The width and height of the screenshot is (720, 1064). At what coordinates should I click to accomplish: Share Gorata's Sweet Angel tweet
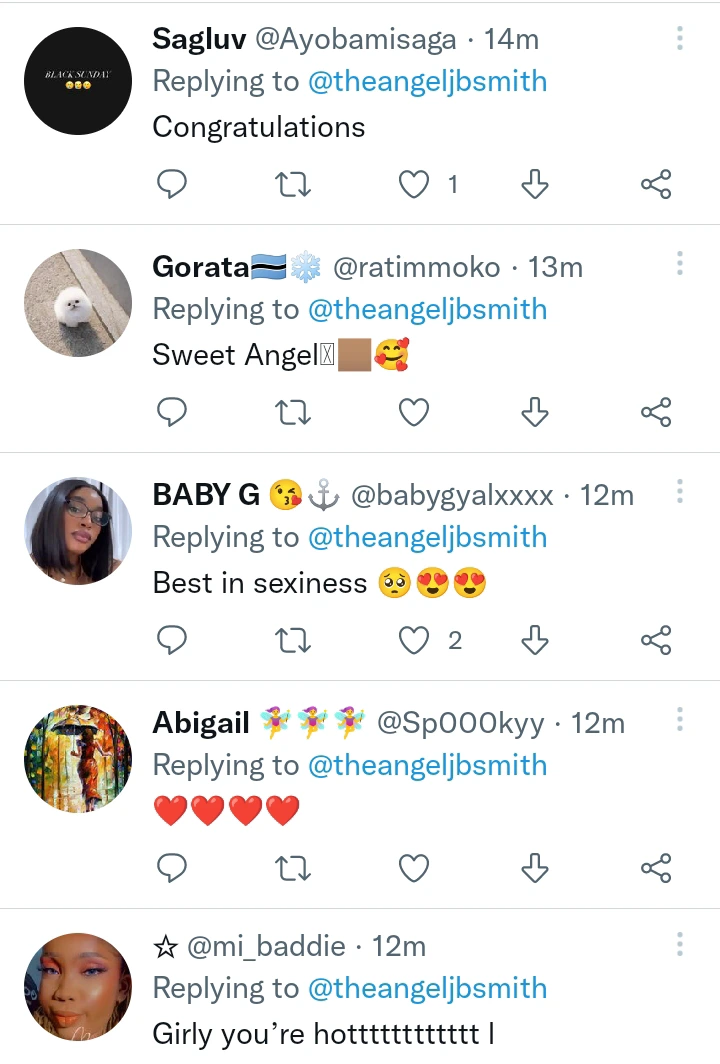[x=655, y=412]
